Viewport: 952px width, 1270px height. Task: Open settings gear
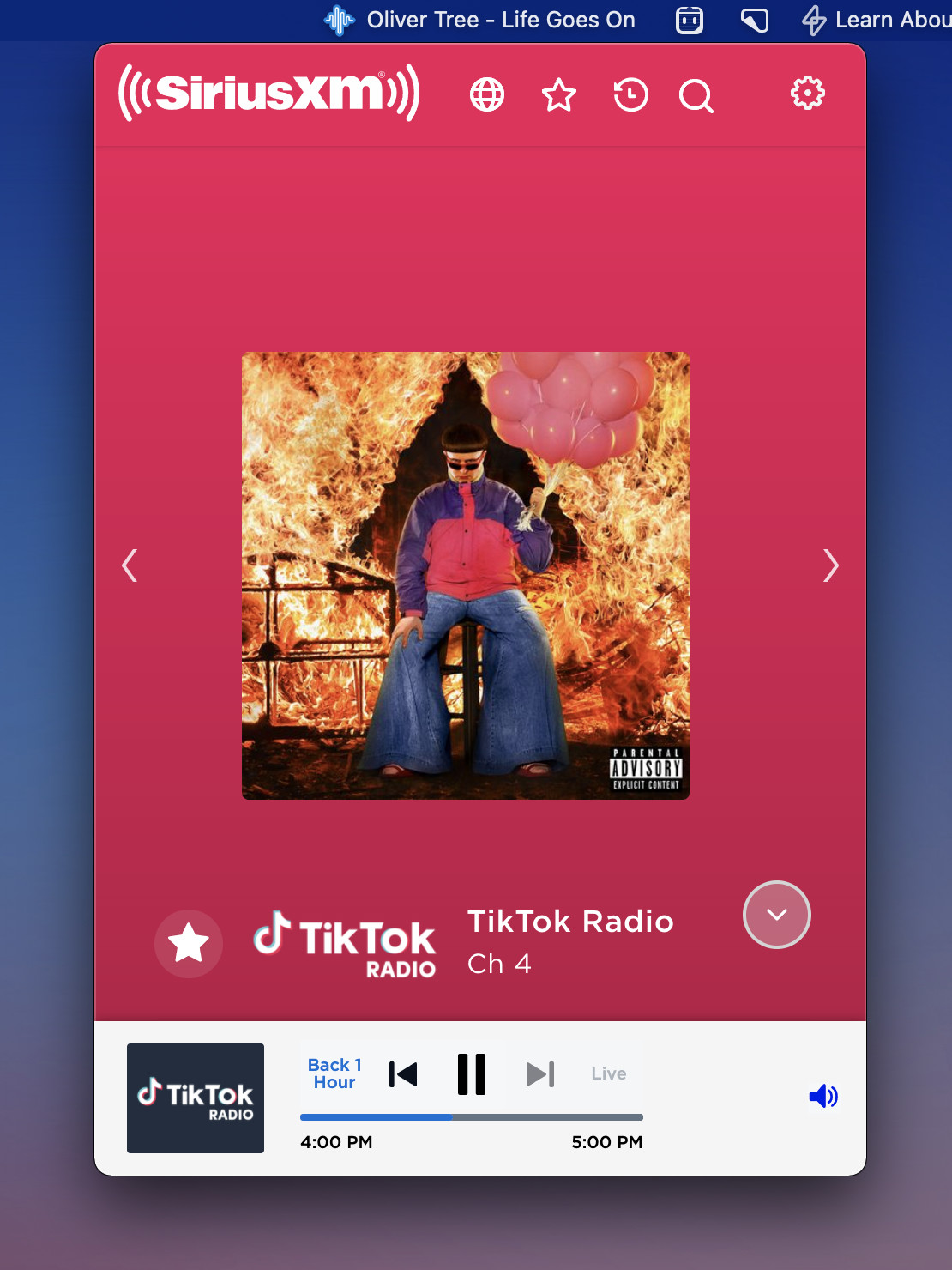coord(807,93)
